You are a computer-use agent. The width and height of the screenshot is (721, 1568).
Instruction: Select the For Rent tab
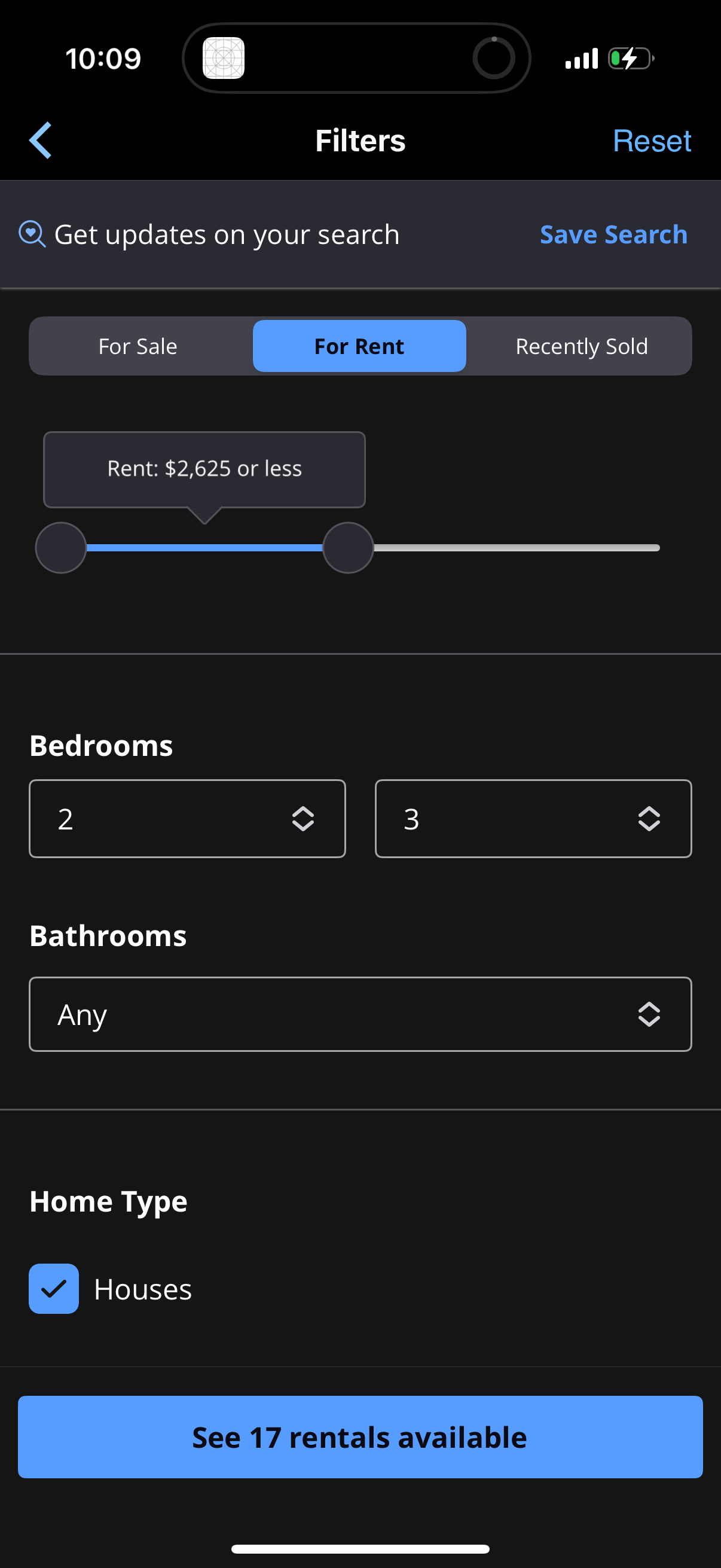(x=359, y=346)
